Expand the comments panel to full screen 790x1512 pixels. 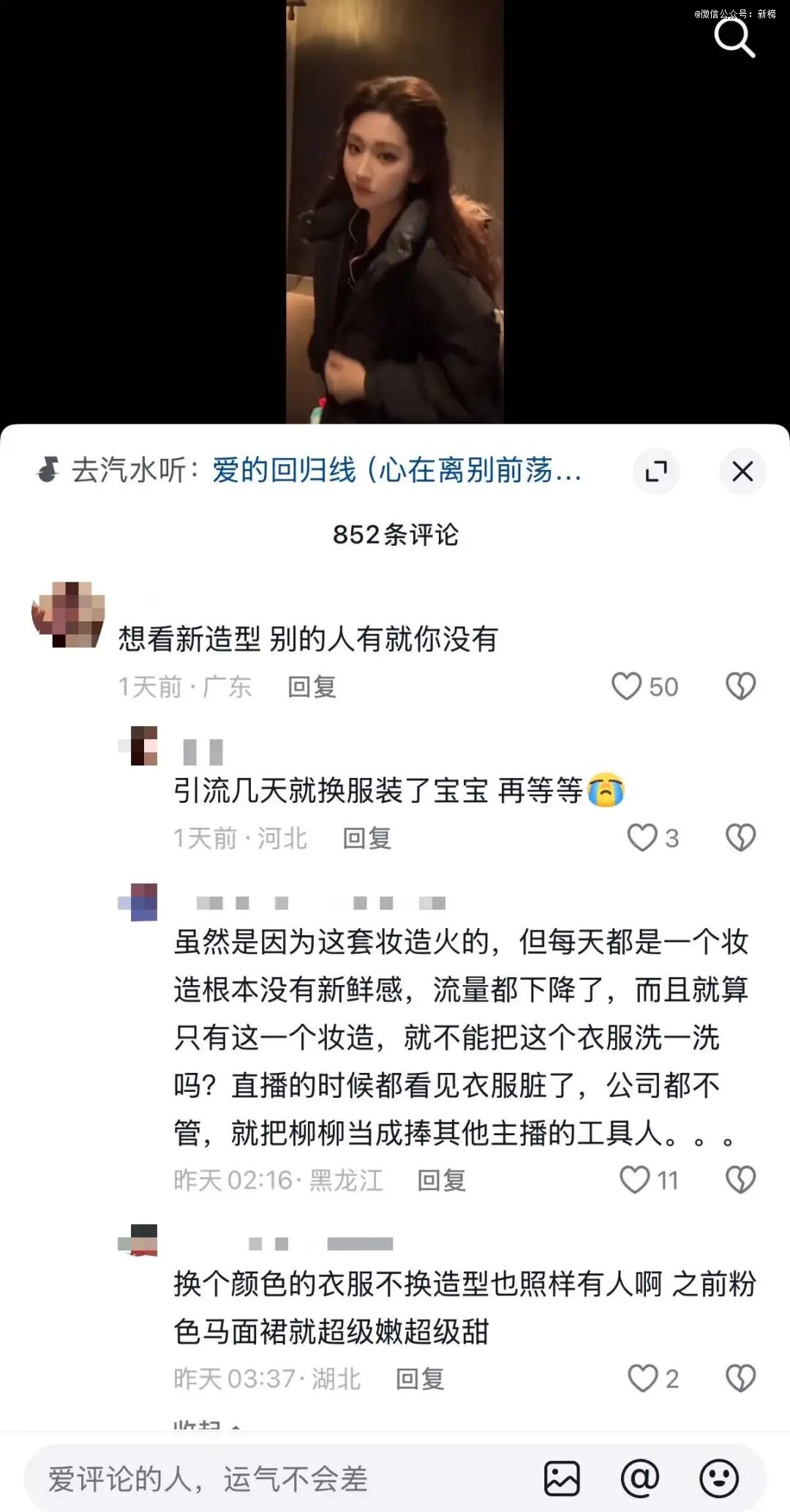tap(656, 471)
